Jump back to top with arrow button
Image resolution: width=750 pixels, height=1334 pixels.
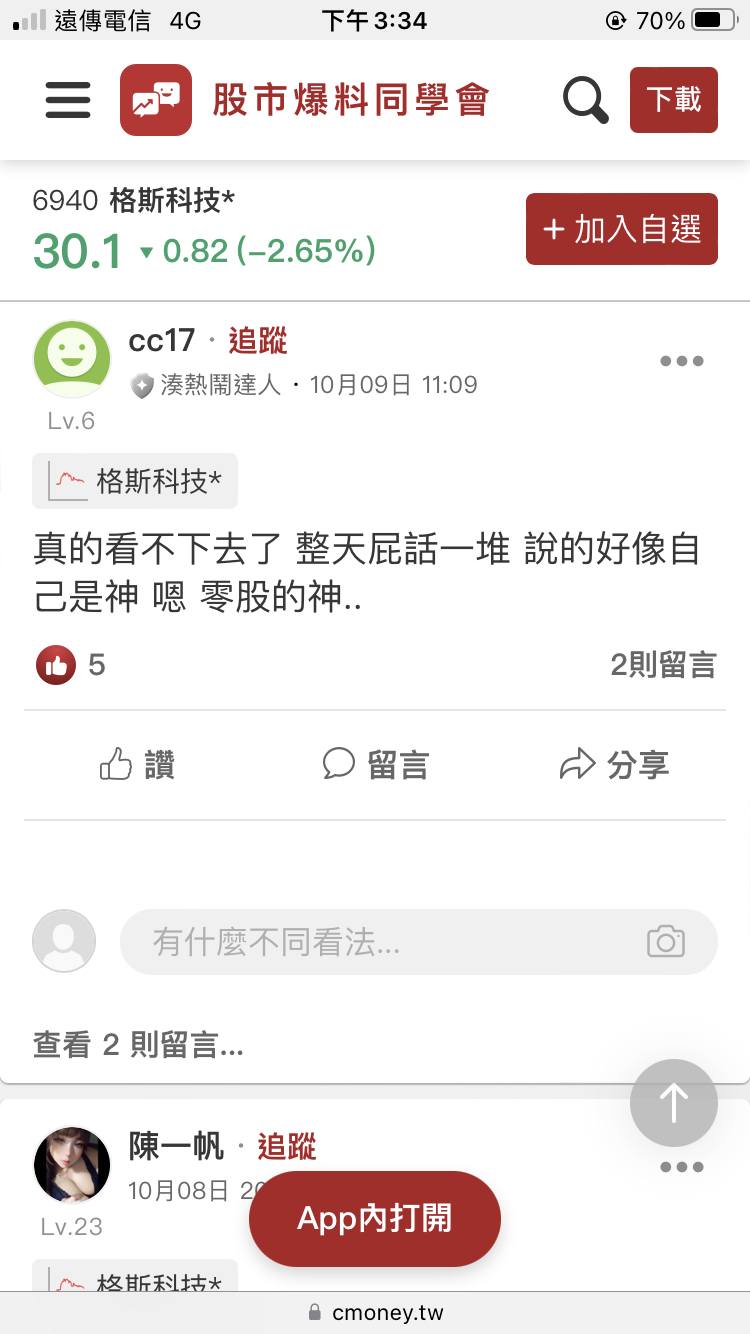[673, 1103]
